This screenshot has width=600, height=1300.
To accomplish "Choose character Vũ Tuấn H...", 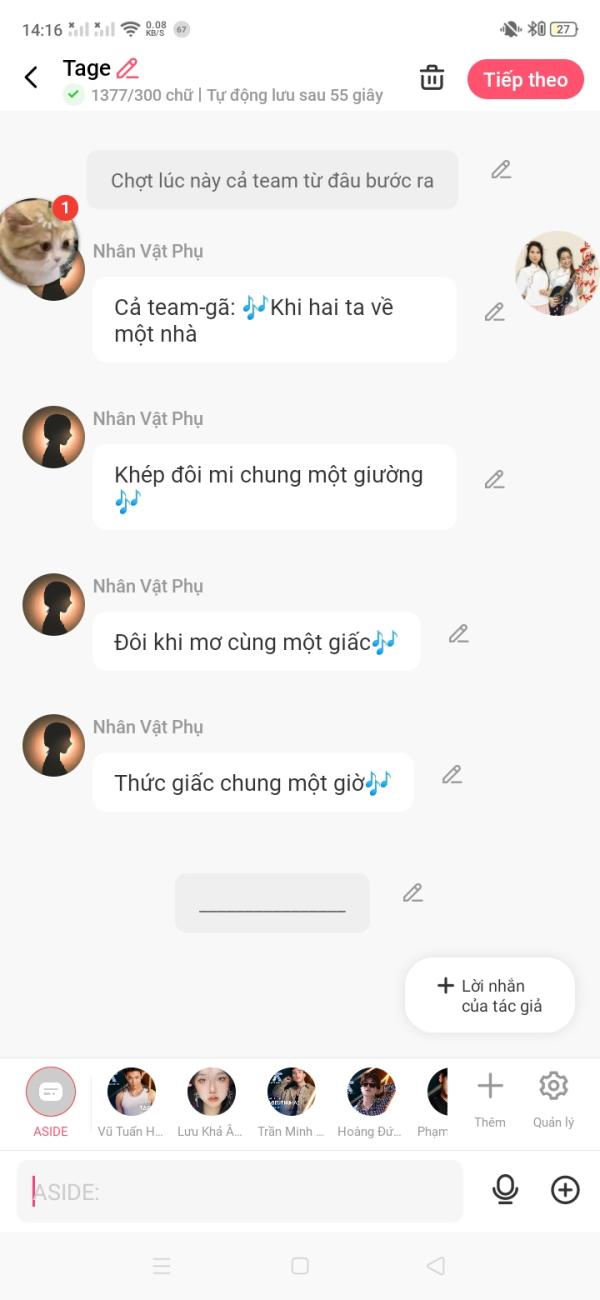I will (131, 1093).
